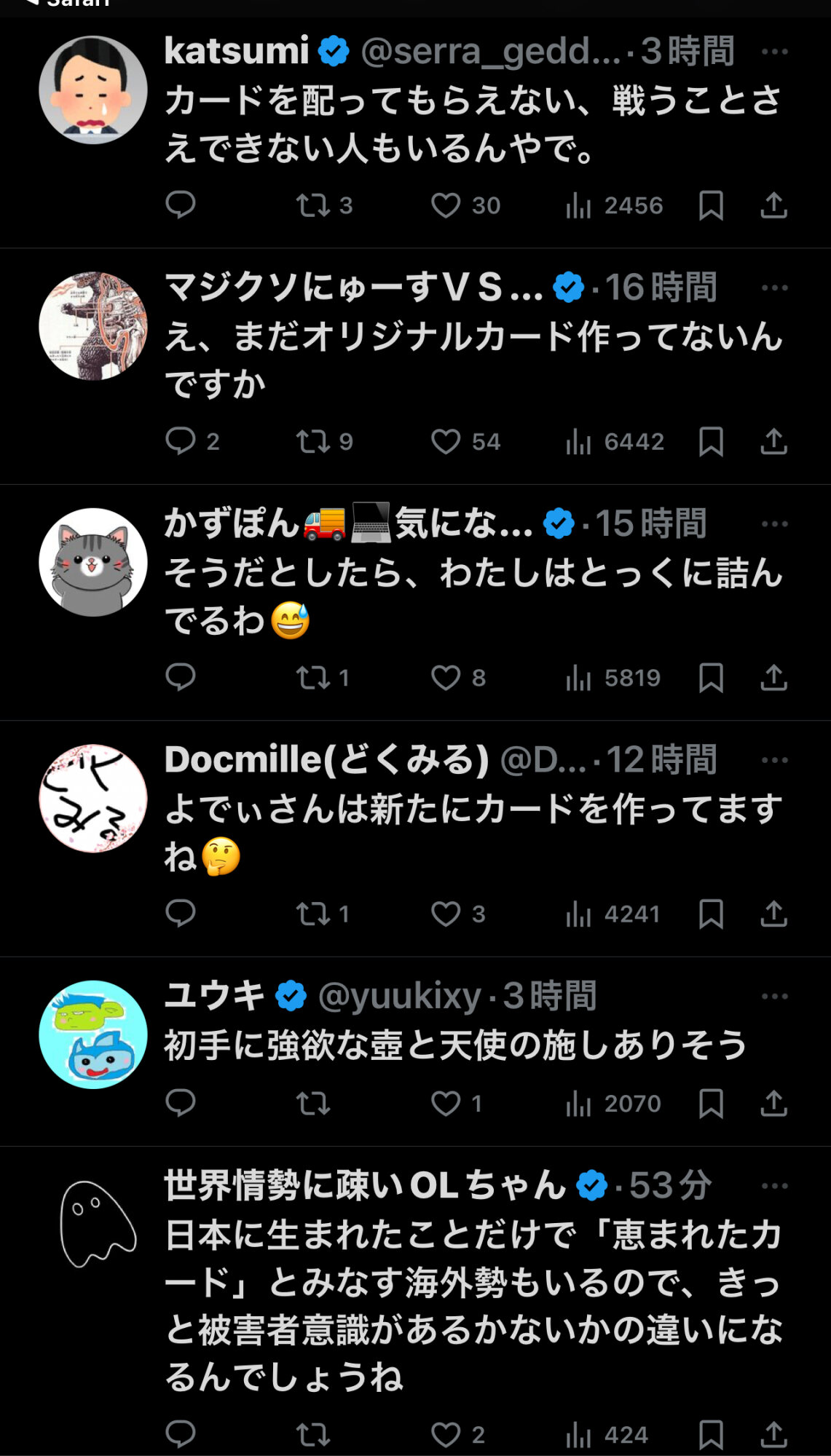Repost かずぽん's reply
This screenshot has width=831, height=1456.
click(313, 678)
